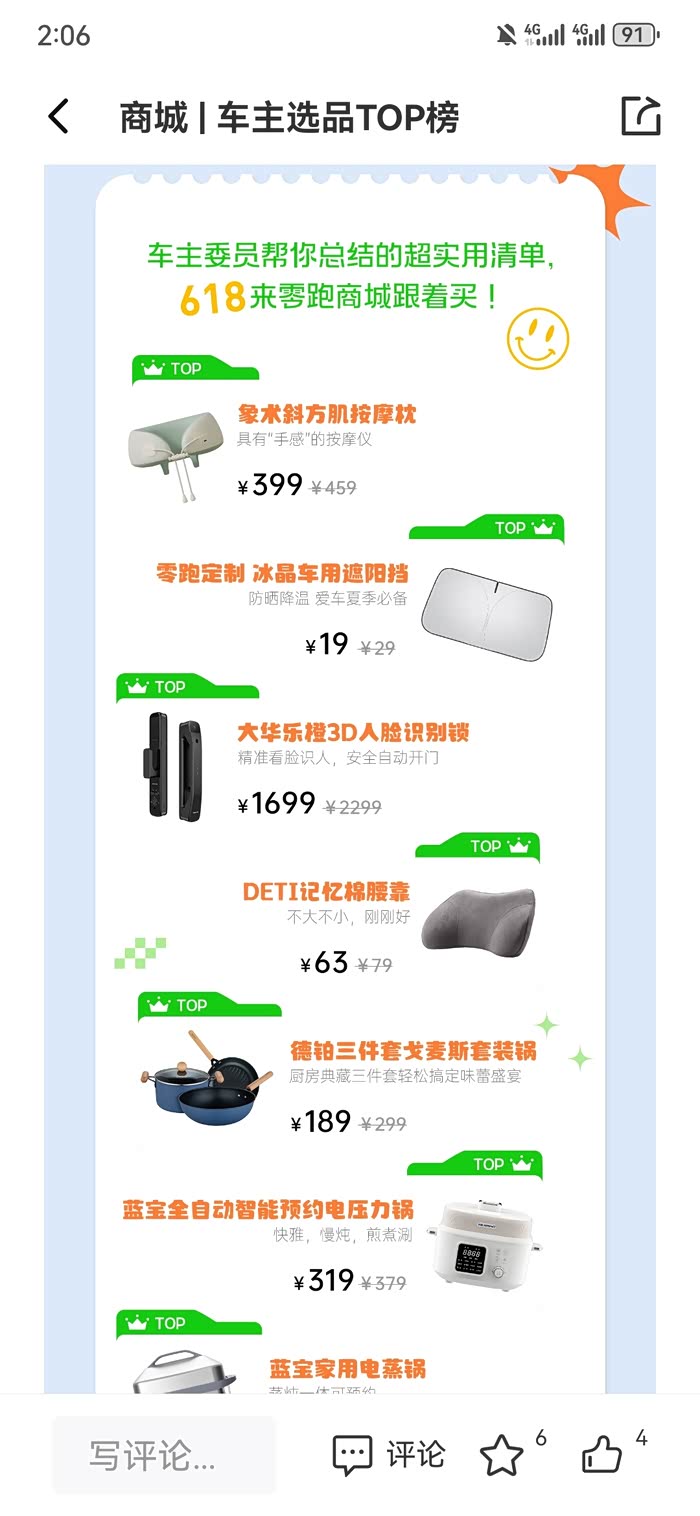Favorite this article with the star icon

[x=502, y=1456]
